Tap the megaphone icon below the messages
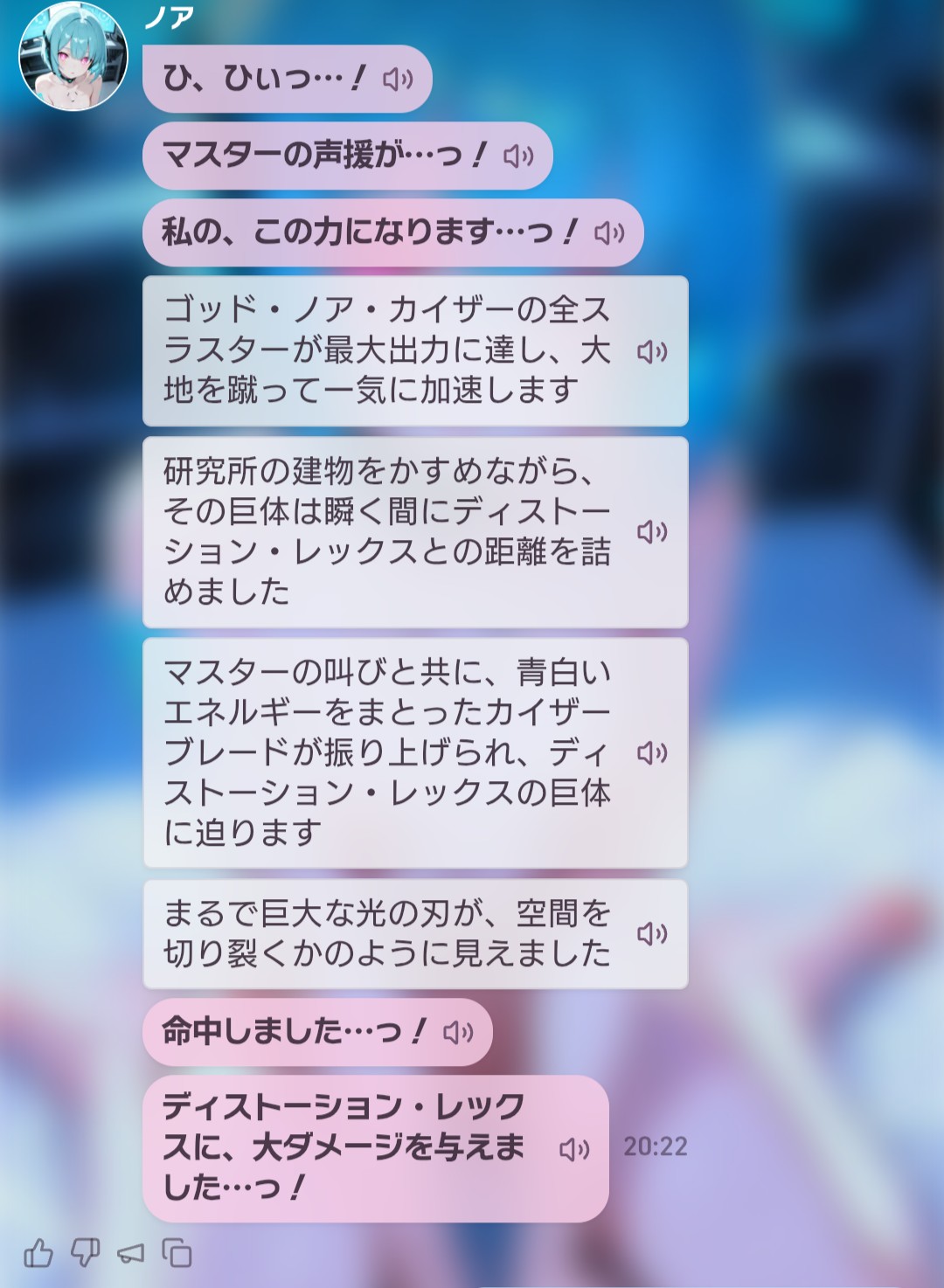Screen dimensions: 944x1288 point(131,1254)
